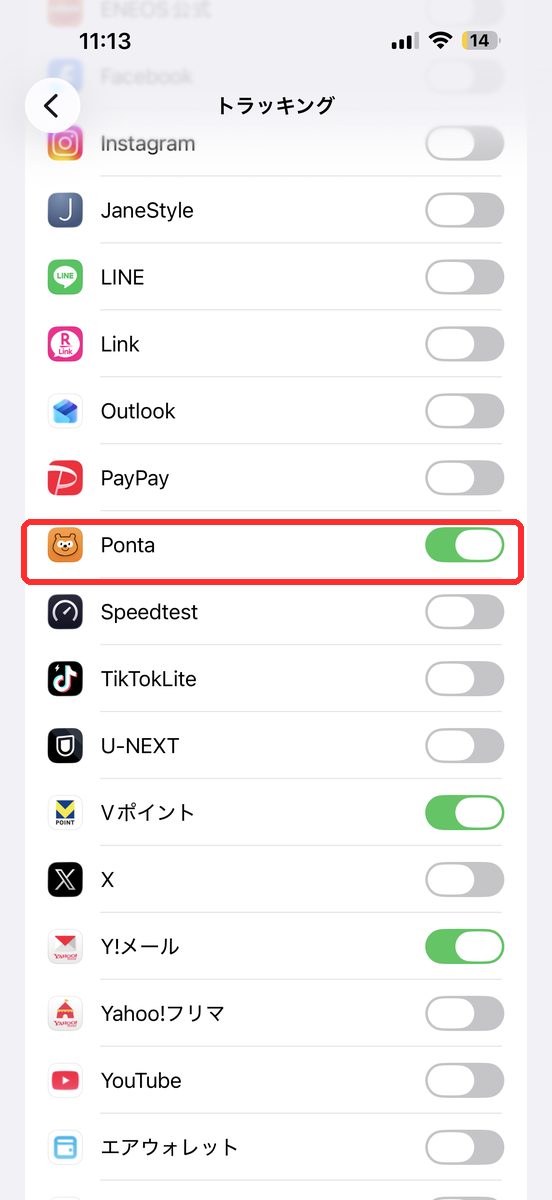Switch on tracking for PayPay
Viewport: 552px width, 1200px height.
(x=465, y=478)
